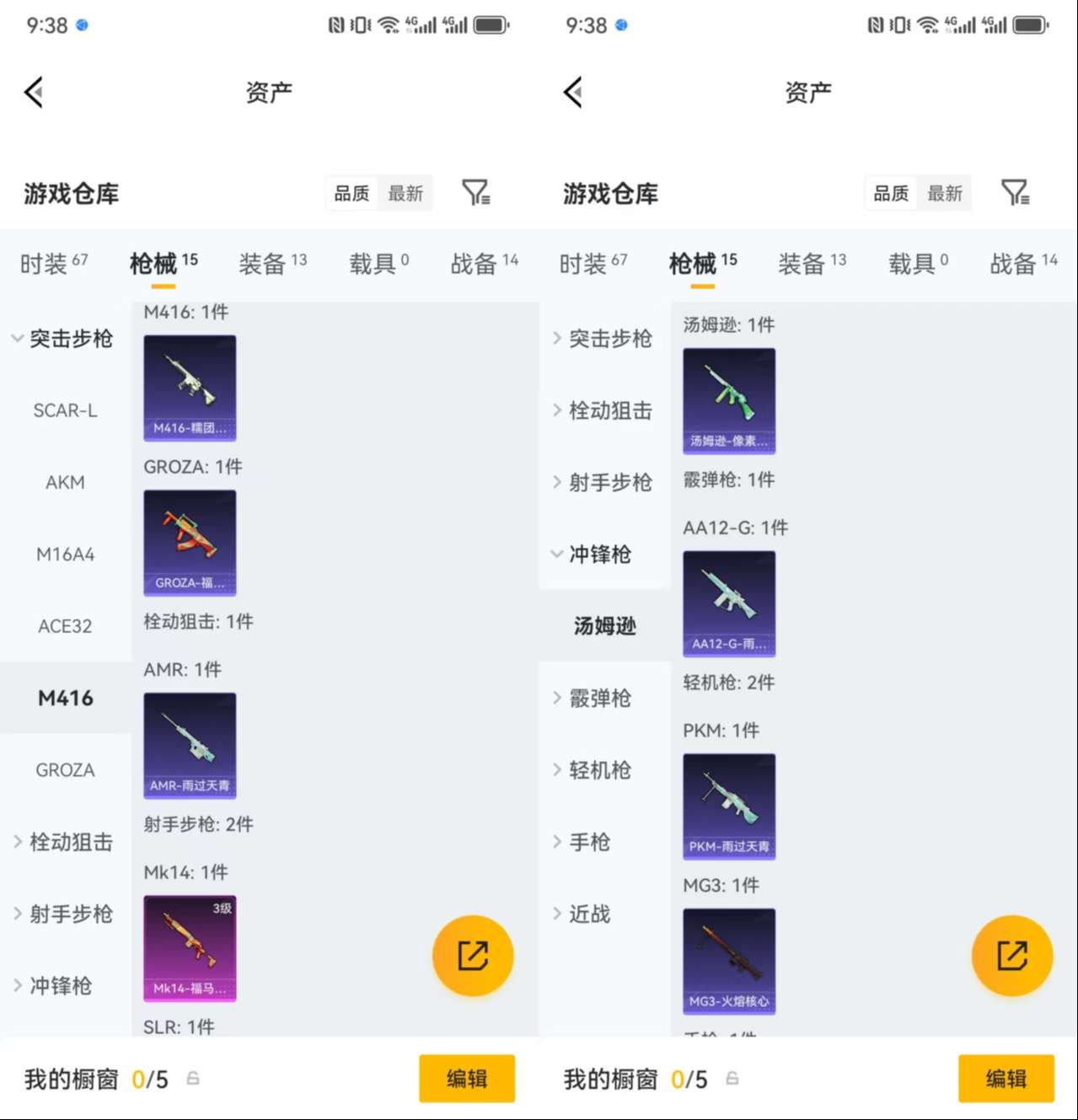Image resolution: width=1078 pixels, height=1120 pixels.
Task: Open the M416-精团 weapon thumbnail
Action: pyautogui.click(x=190, y=388)
